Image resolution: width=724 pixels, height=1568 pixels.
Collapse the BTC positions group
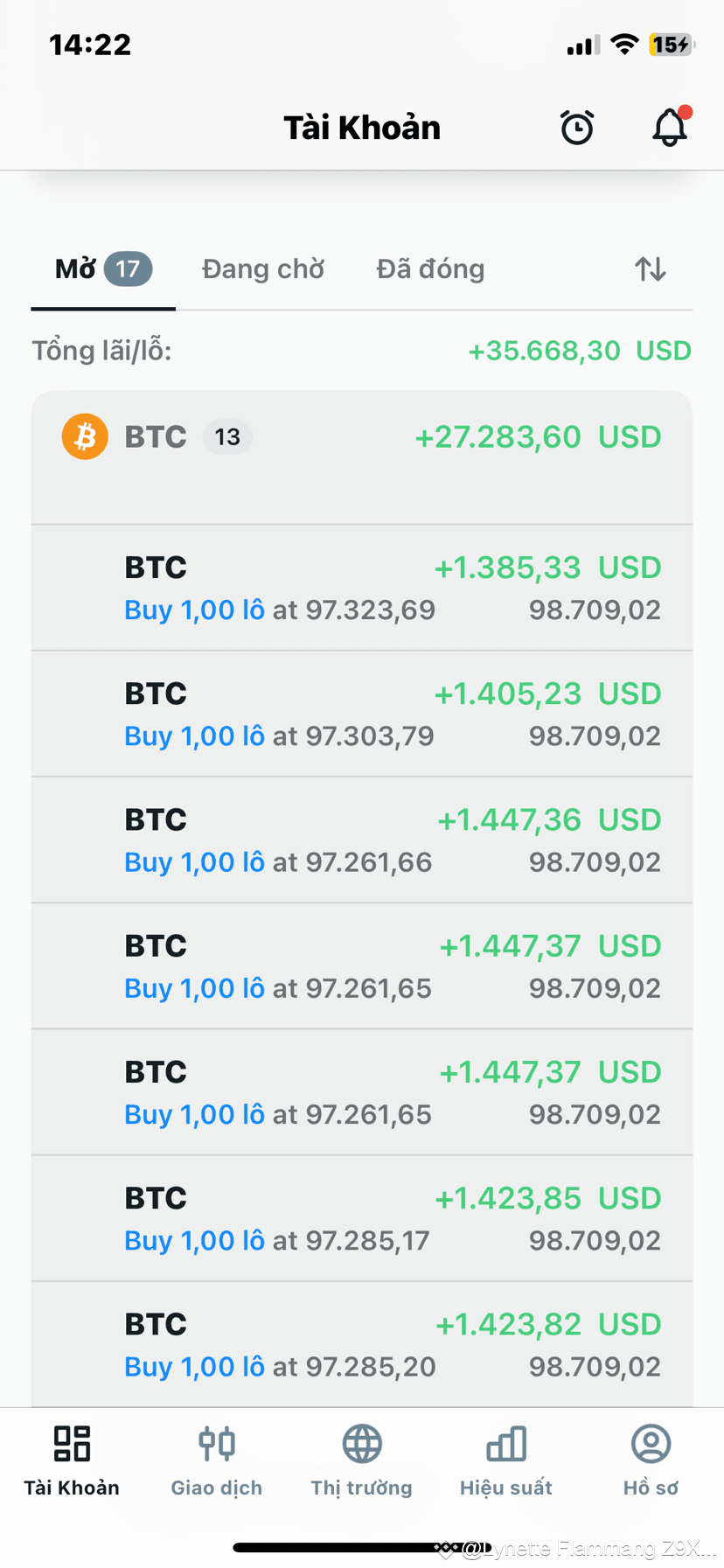(x=361, y=436)
